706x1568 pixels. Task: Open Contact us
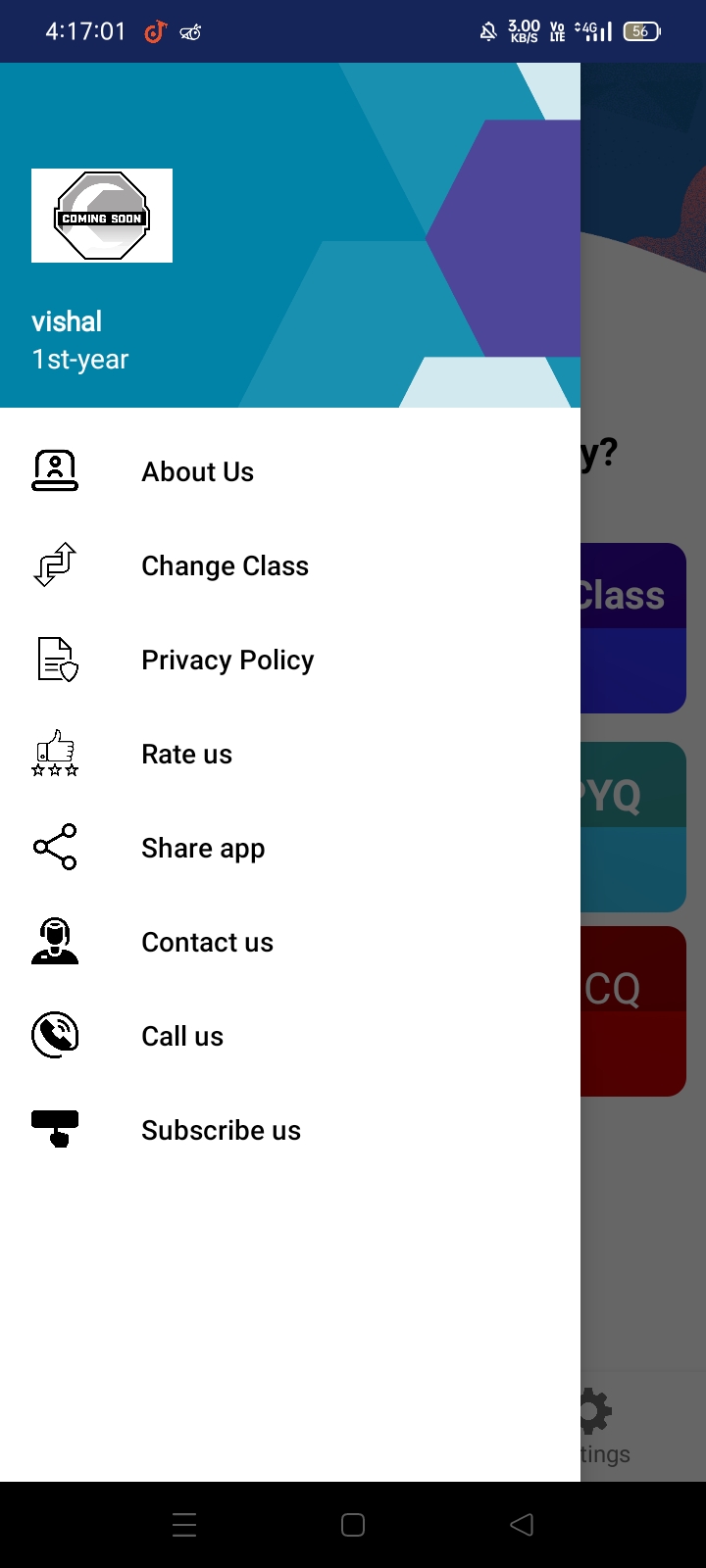[207, 942]
